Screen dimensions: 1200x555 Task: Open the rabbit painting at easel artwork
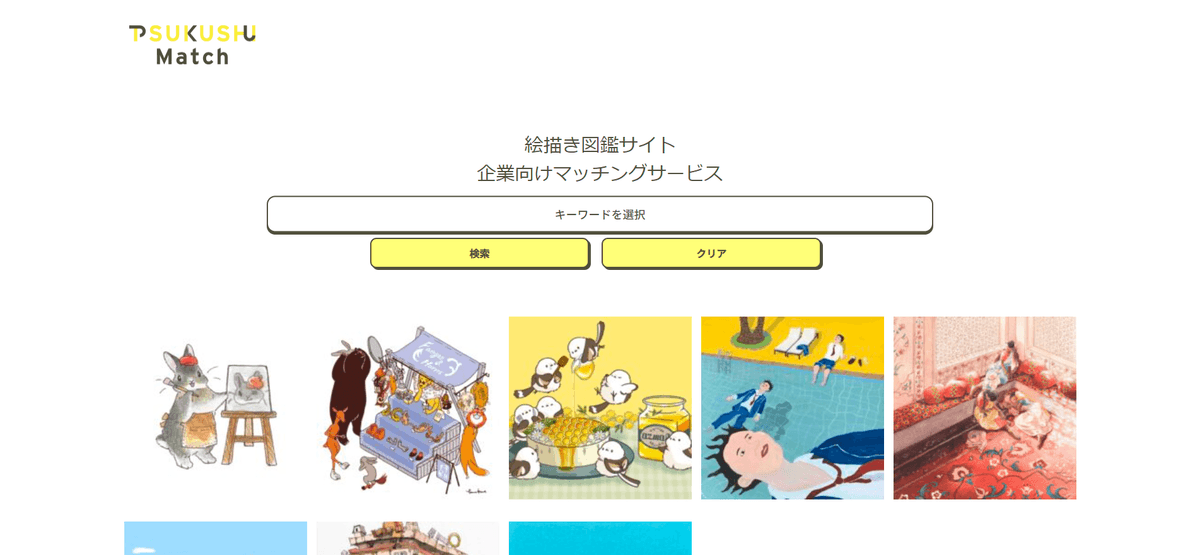tap(216, 408)
